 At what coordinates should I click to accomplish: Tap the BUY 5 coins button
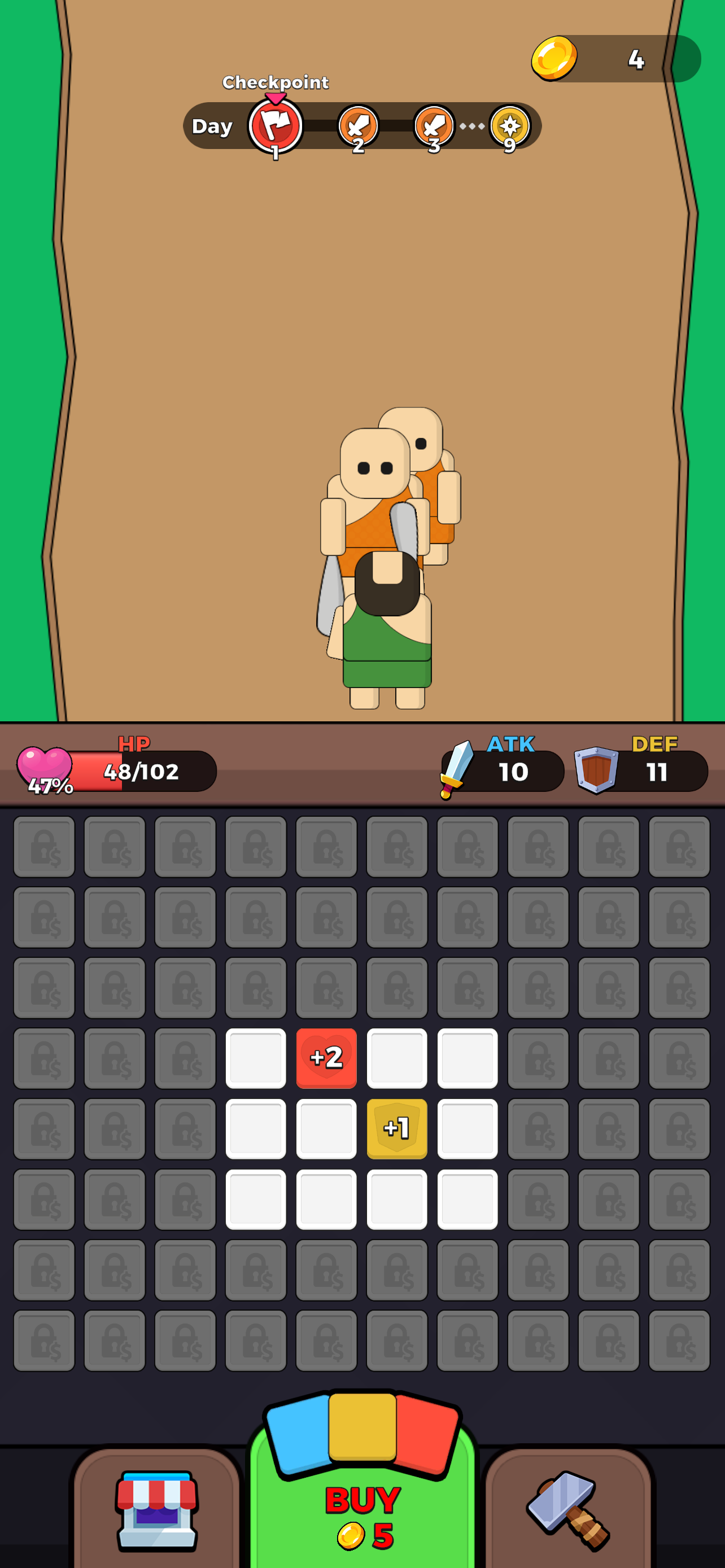[x=363, y=1509]
